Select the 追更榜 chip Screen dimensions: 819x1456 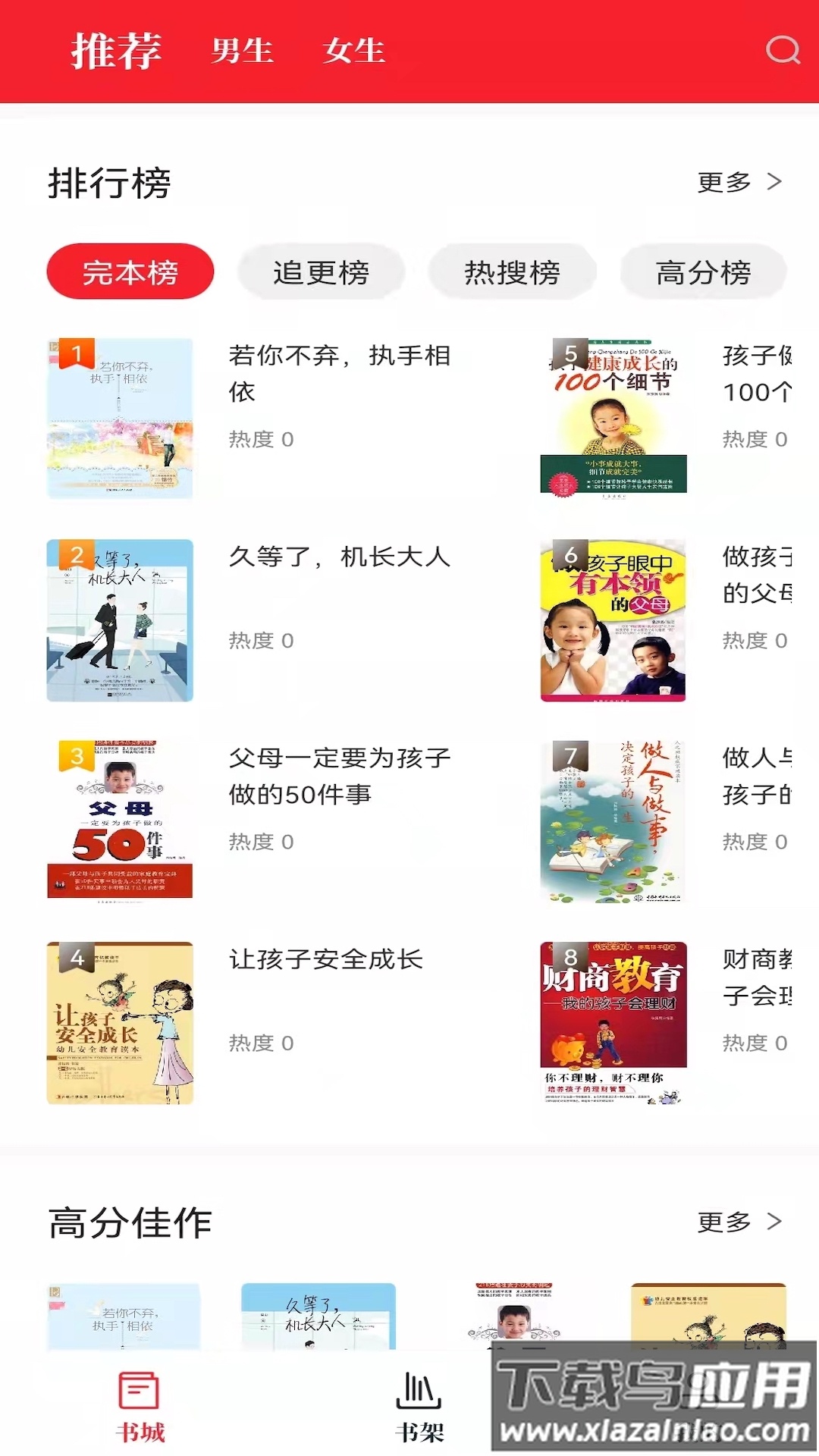click(321, 271)
